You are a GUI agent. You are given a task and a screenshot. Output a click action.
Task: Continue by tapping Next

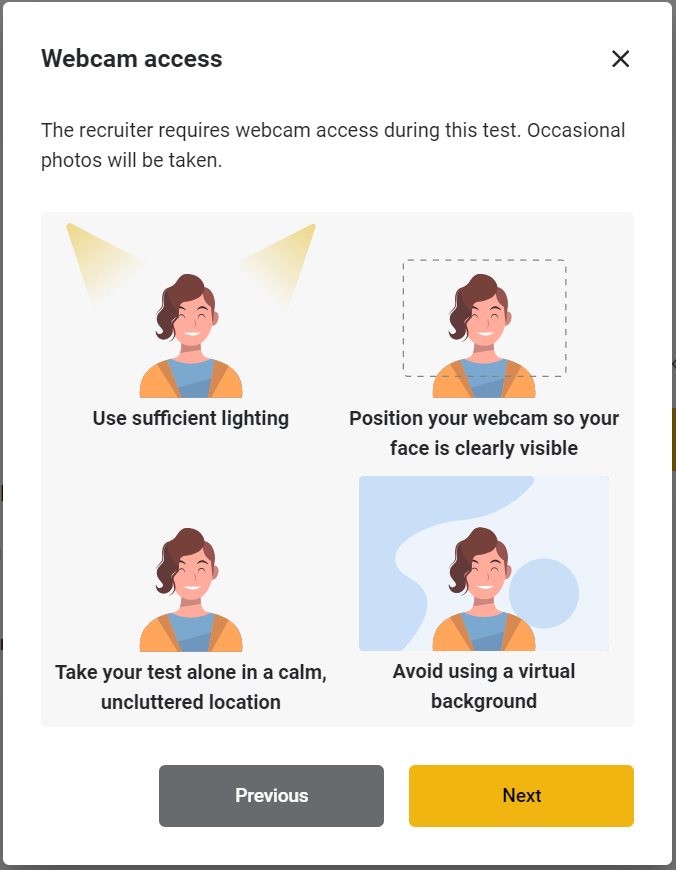coord(521,796)
